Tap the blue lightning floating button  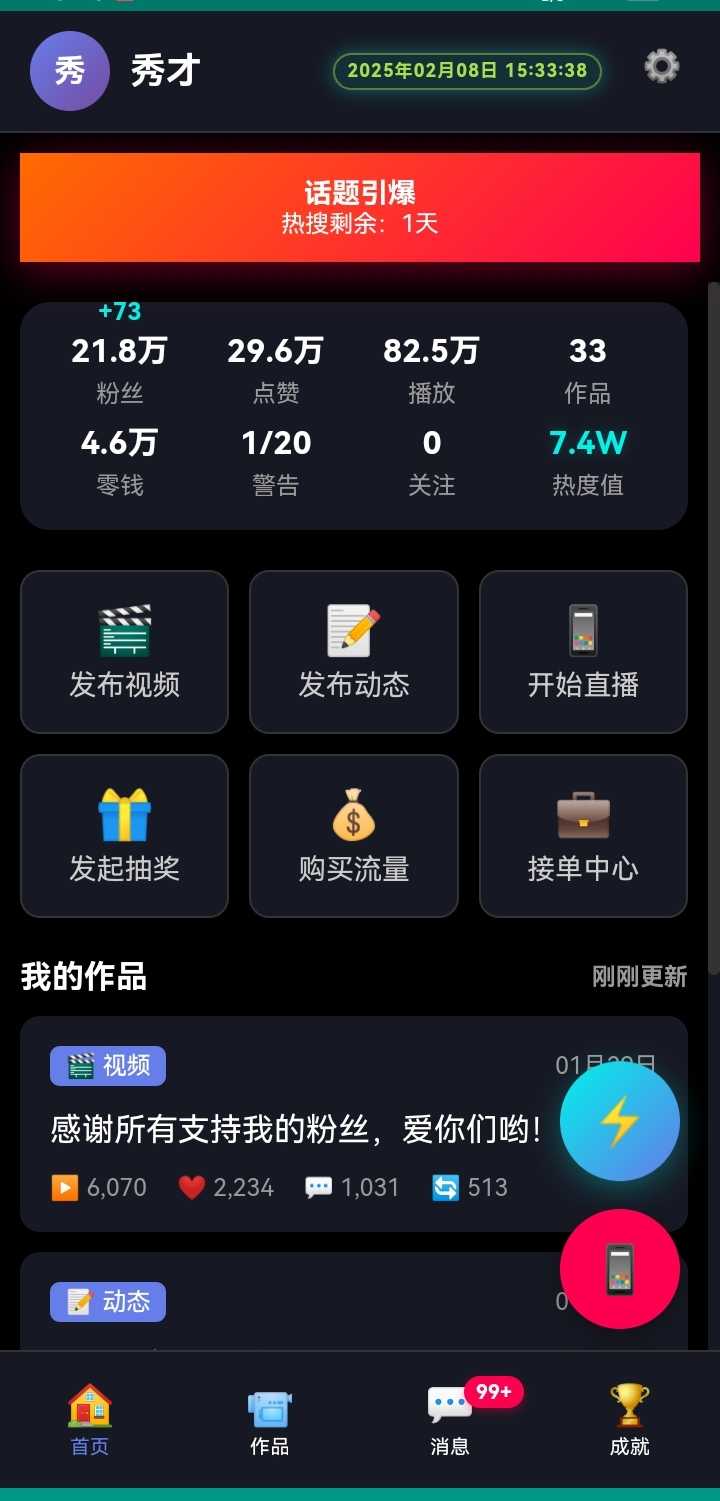point(619,1121)
